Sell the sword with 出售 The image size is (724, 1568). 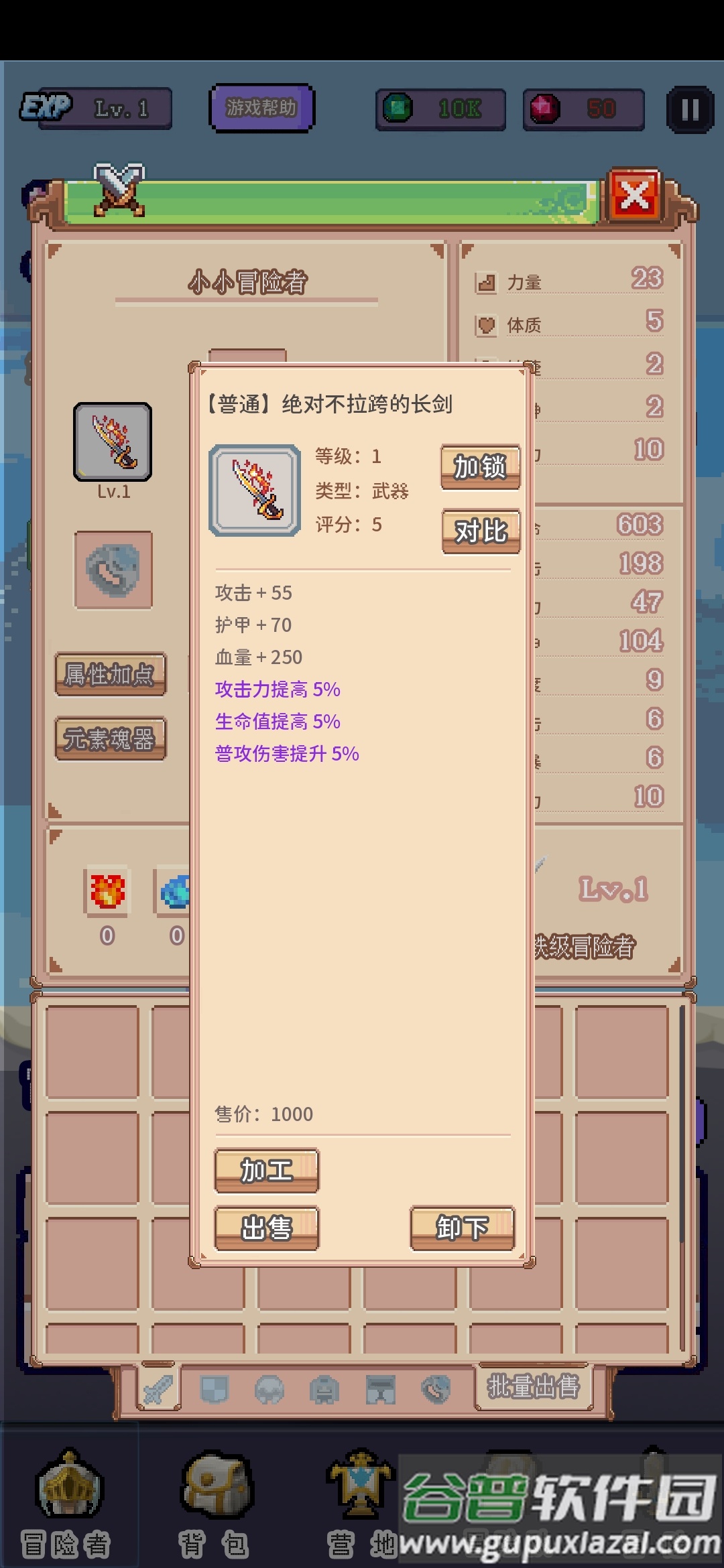click(266, 1228)
